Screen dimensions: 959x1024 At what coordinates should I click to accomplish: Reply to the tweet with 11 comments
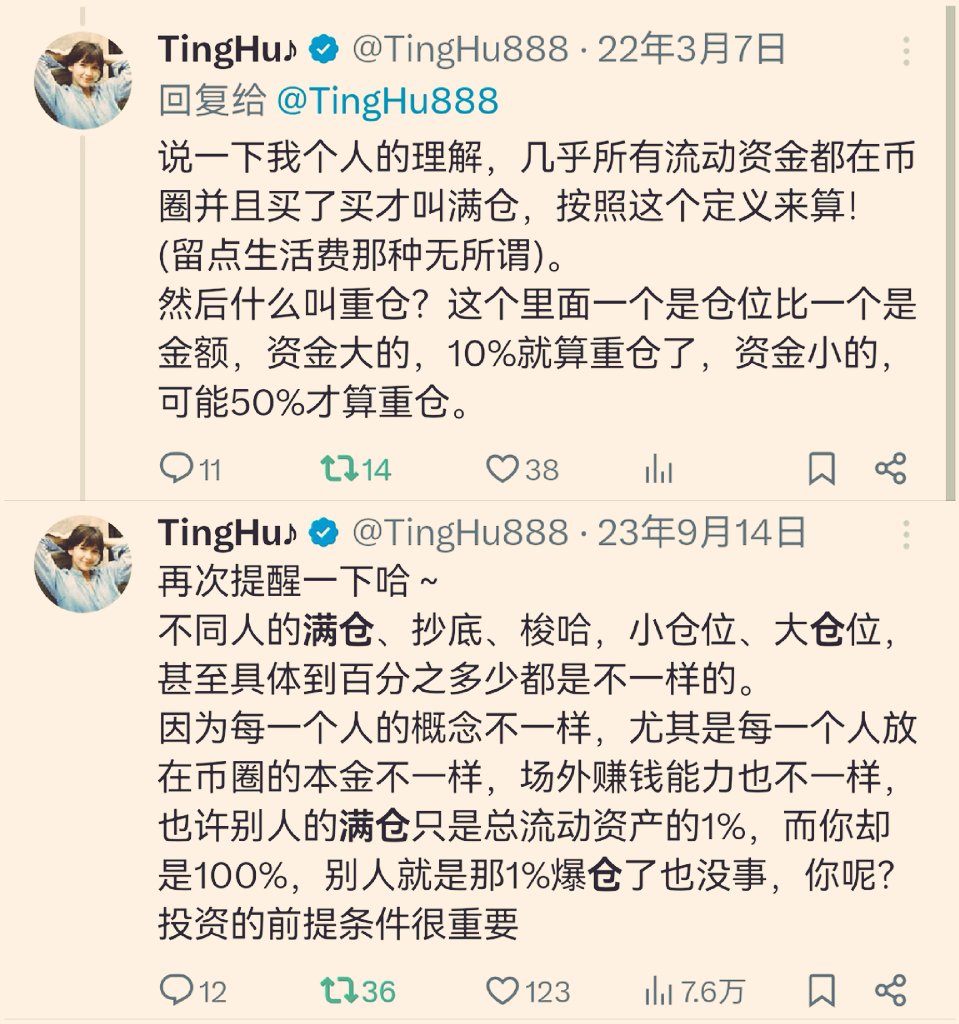(x=177, y=468)
